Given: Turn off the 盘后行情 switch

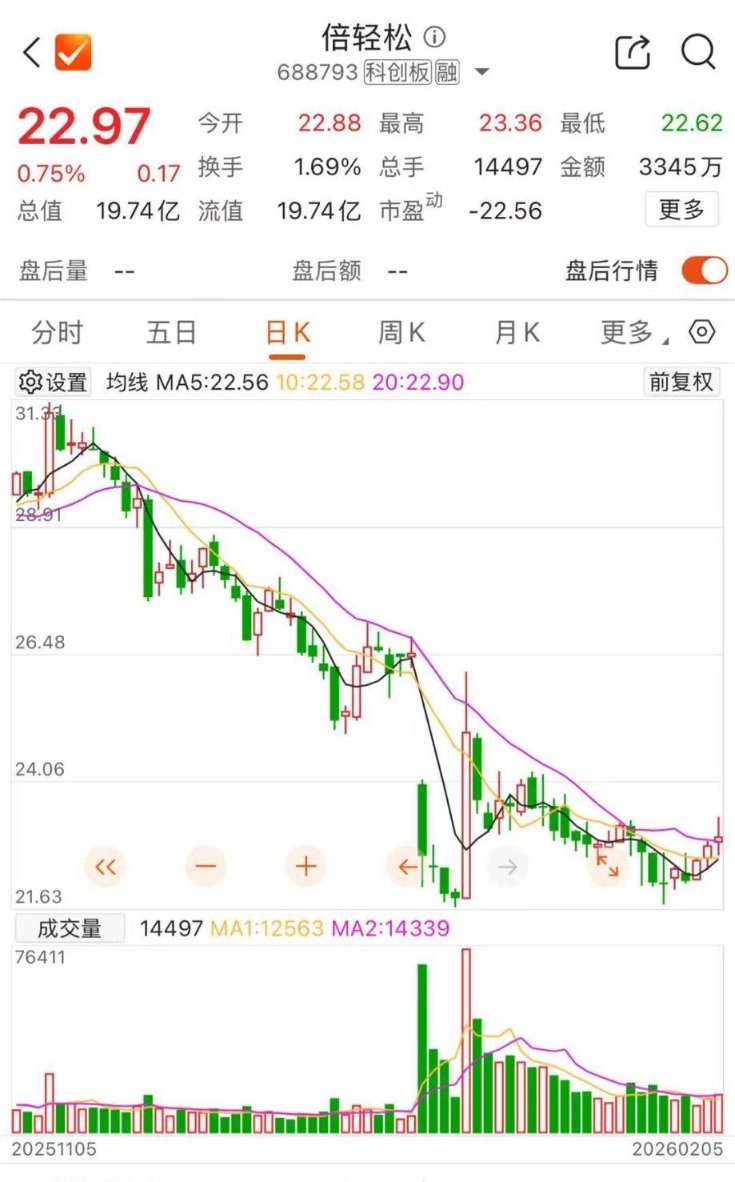Looking at the screenshot, I should (x=704, y=270).
